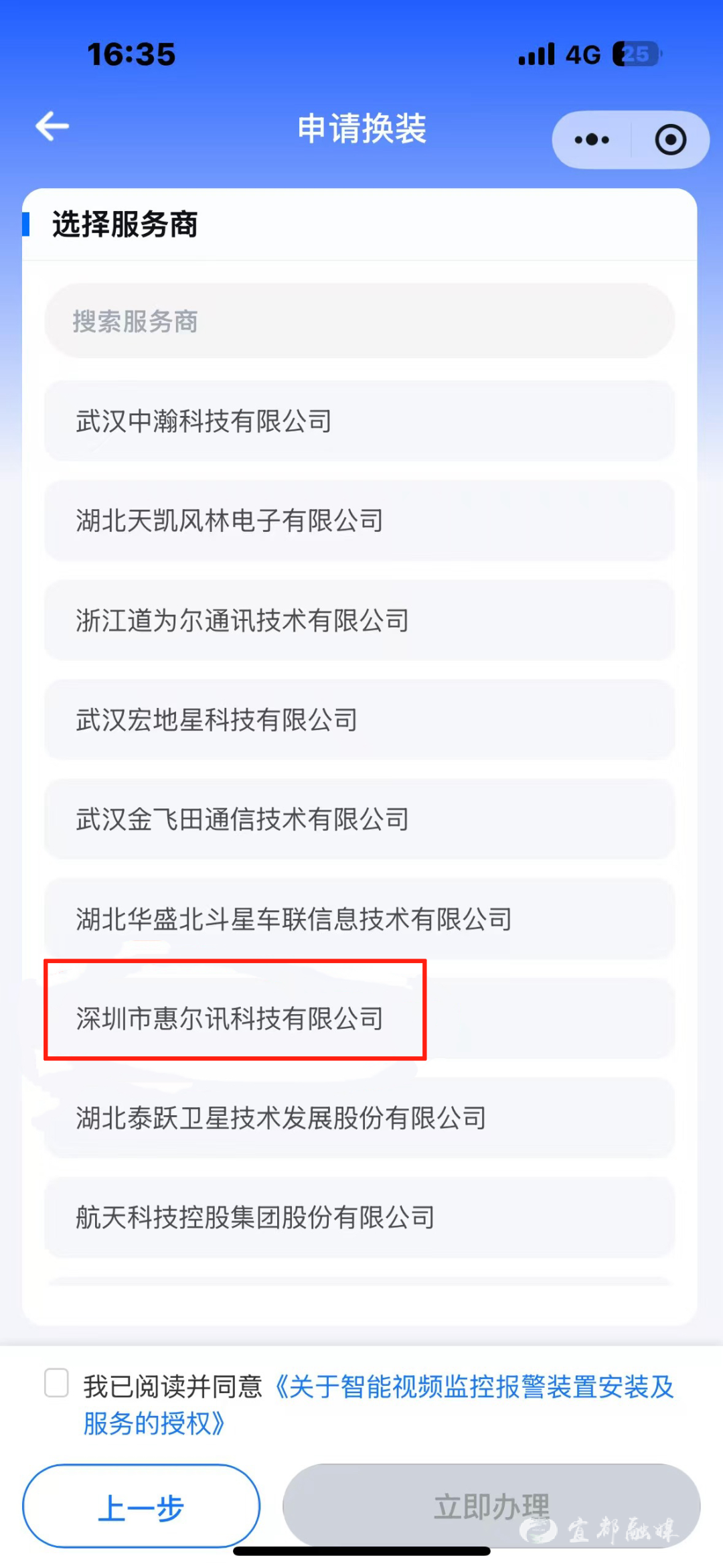Check the 我已阅读并同意 agreement box
The height and width of the screenshot is (1568, 723).
click(56, 1383)
